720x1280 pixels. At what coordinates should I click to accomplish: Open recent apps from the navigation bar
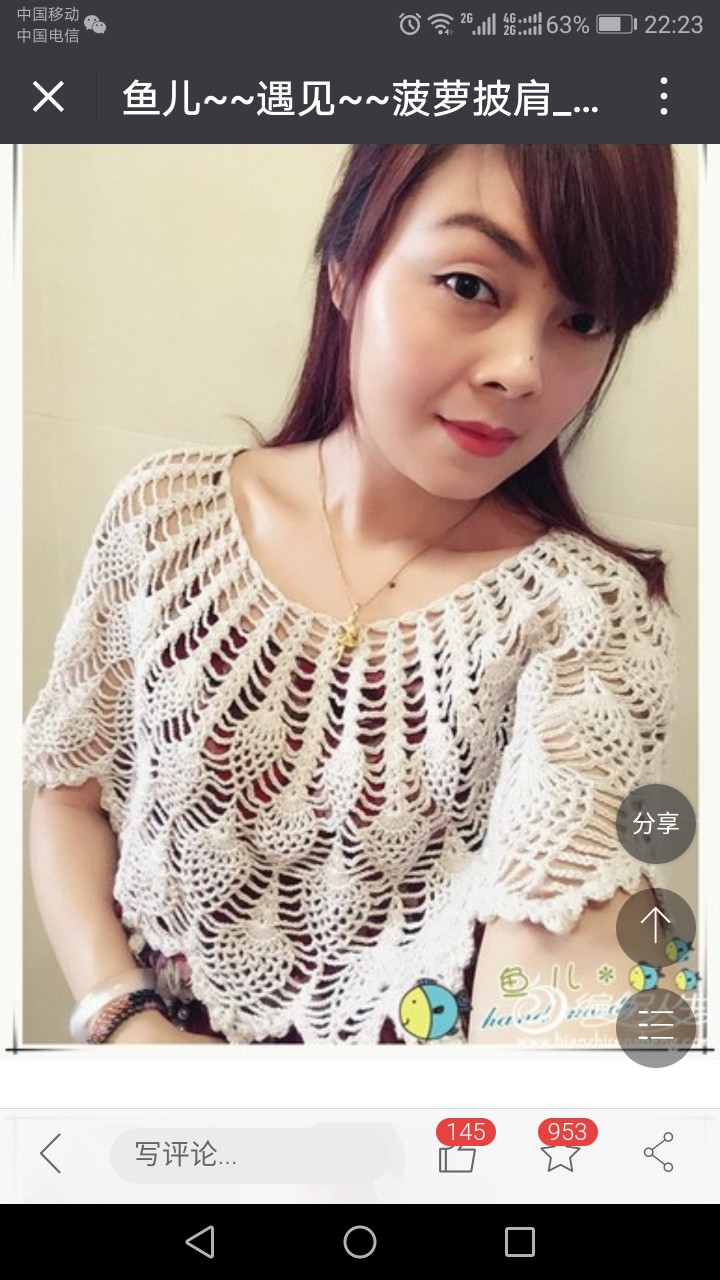pyautogui.click(x=520, y=1242)
